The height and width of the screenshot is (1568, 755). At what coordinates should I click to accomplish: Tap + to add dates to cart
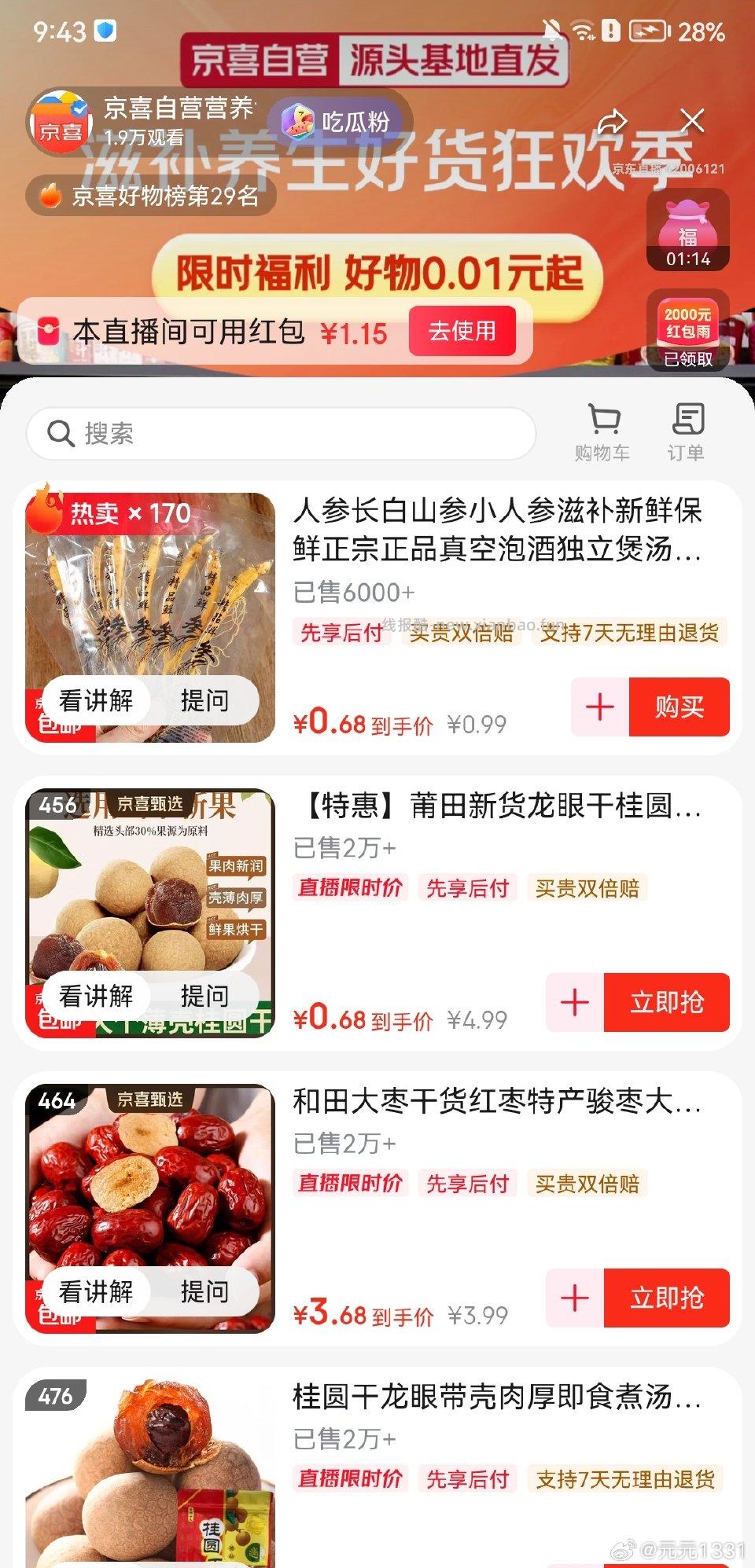tap(575, 1298)
